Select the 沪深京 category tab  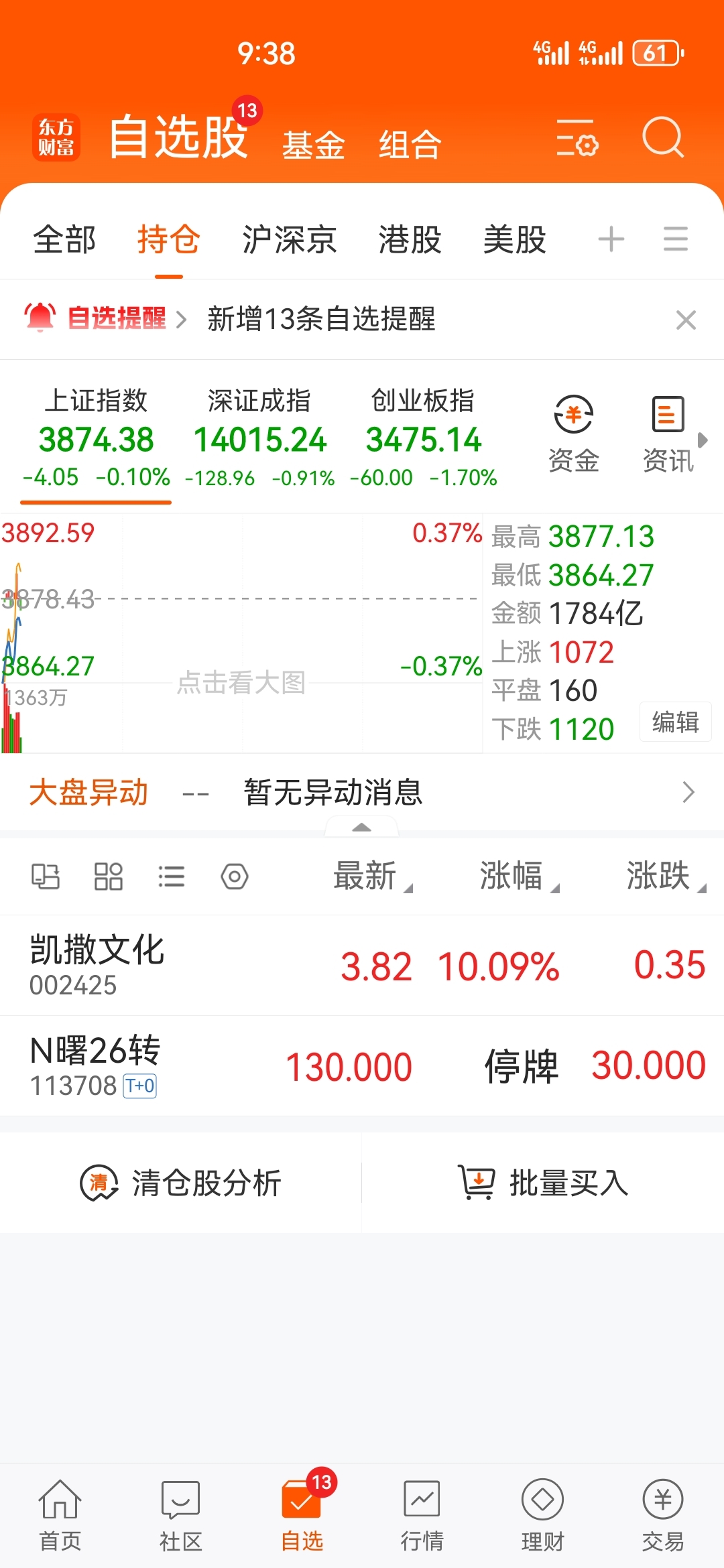(x=289, y=239)
